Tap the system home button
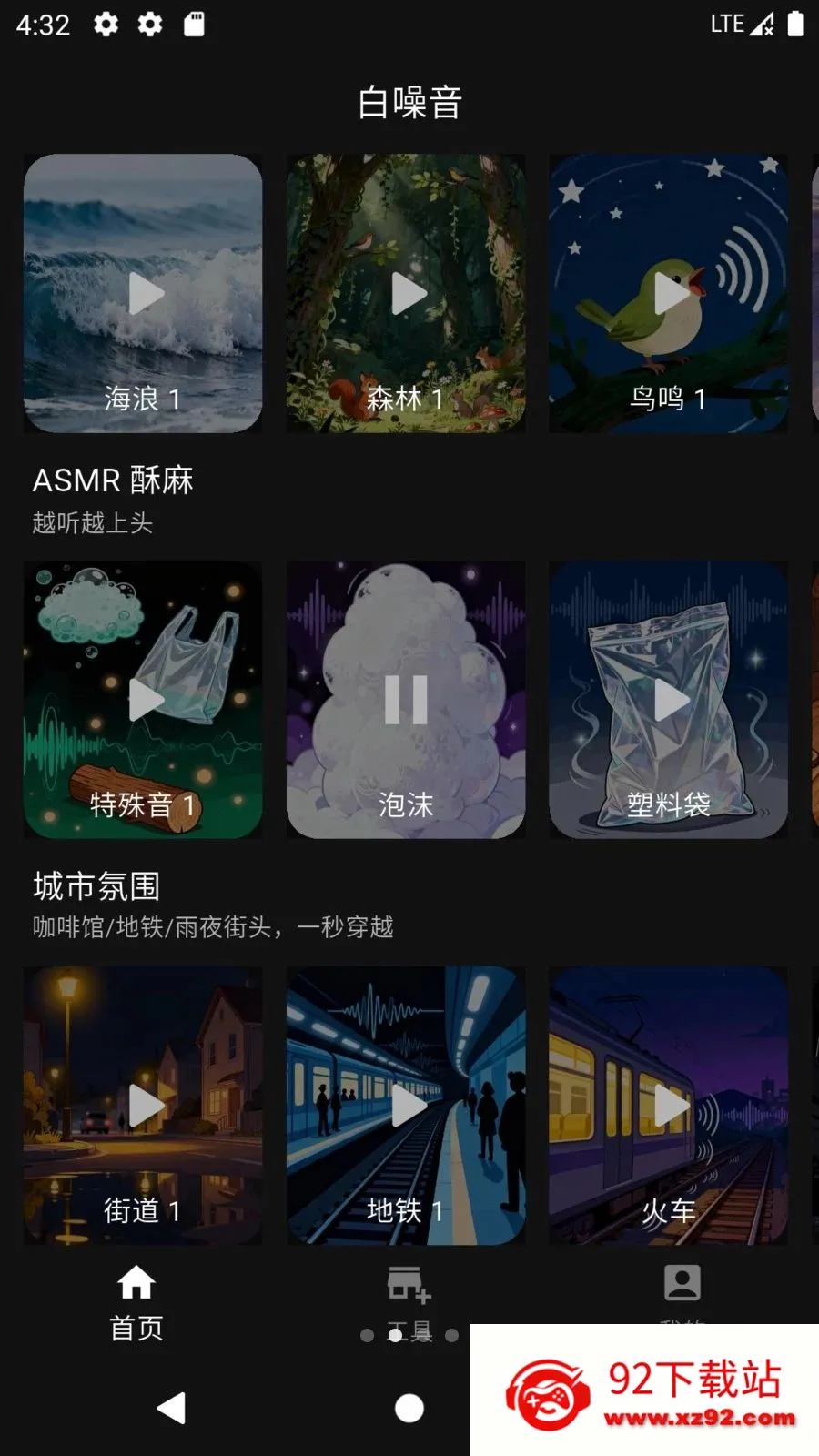This screenshot has height=1456, width=819. [x=409, y=1408]
